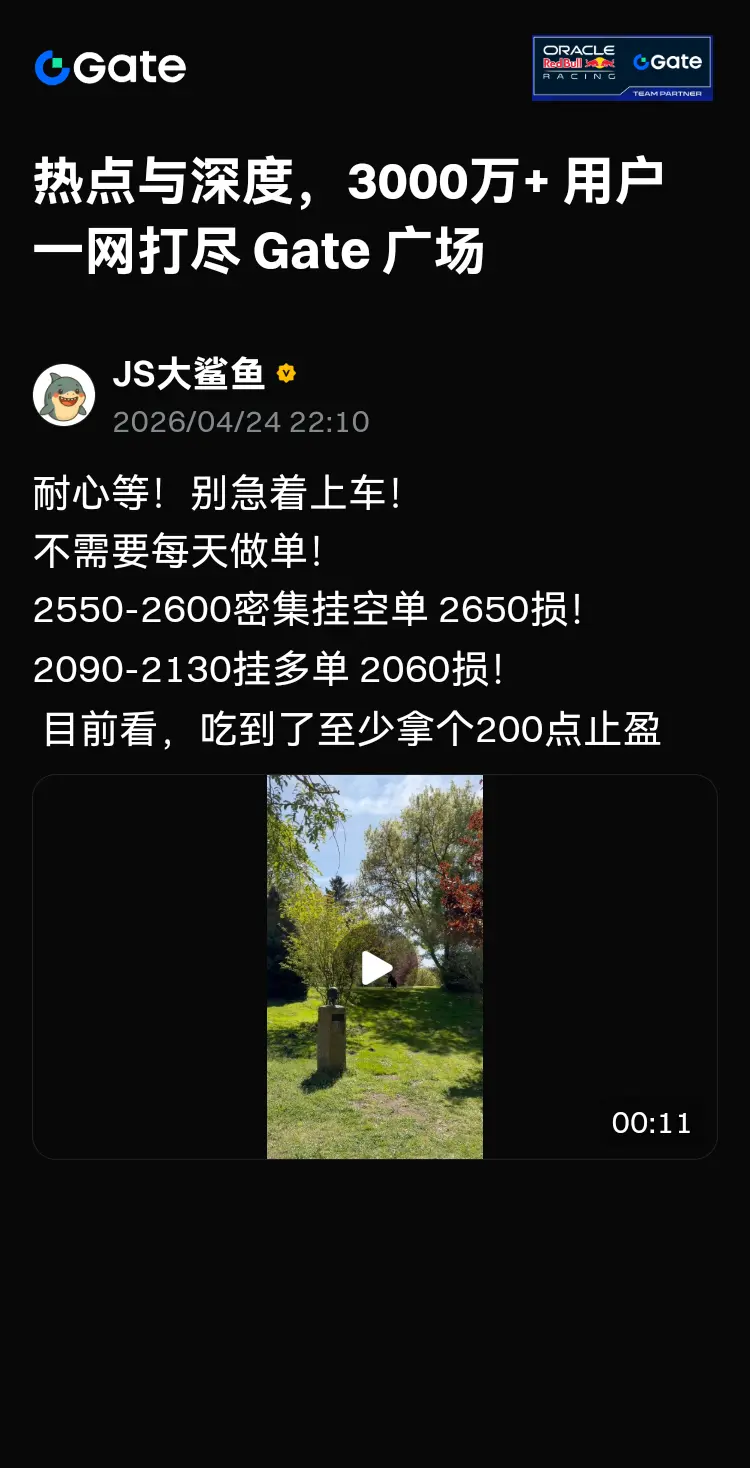The width and height of the screenshot is (750, 1468).
Task: Click the 00:11 video duration label
Action: [651, 1123]
